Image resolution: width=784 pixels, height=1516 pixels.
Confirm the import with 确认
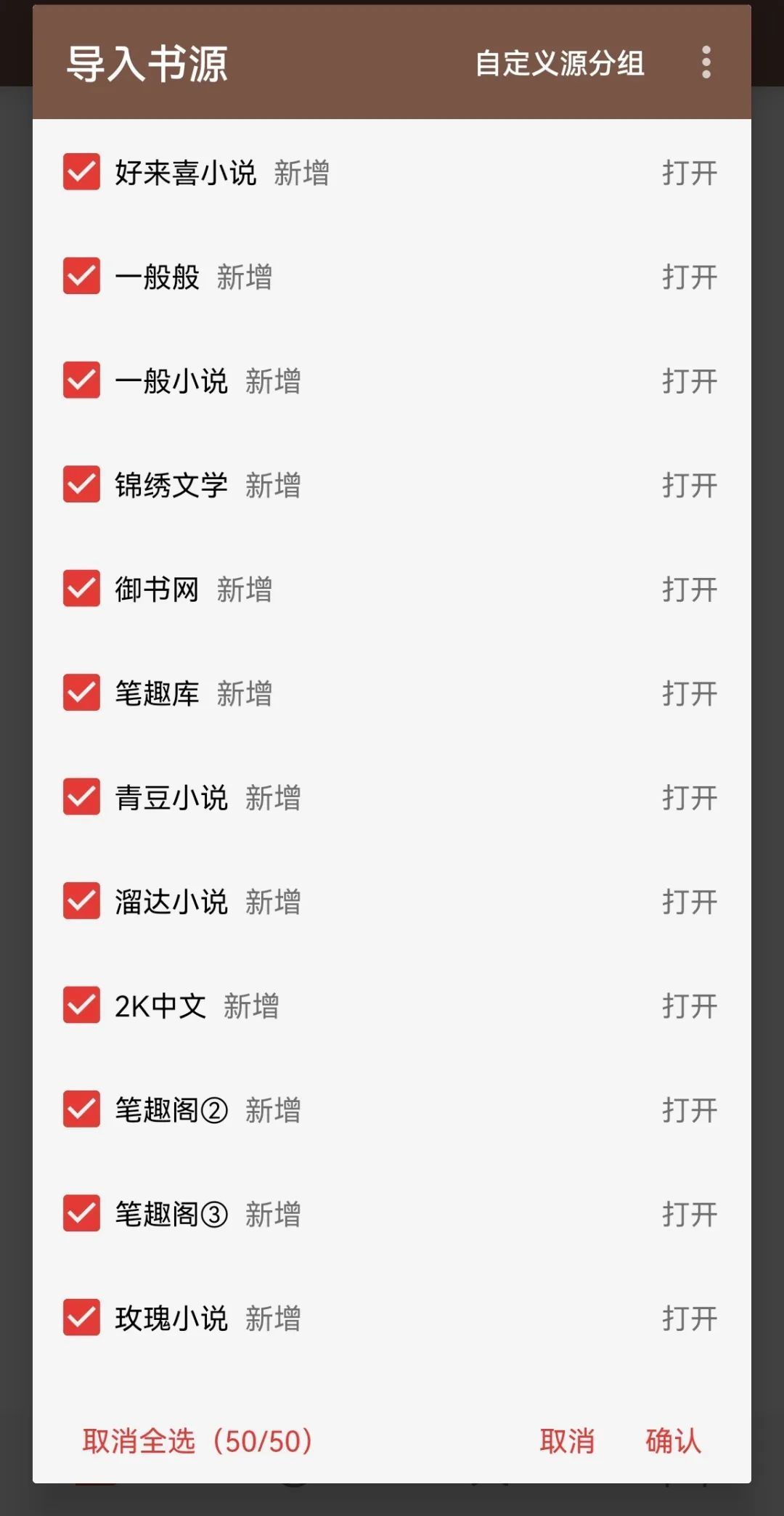click(x=673, y=1441)
